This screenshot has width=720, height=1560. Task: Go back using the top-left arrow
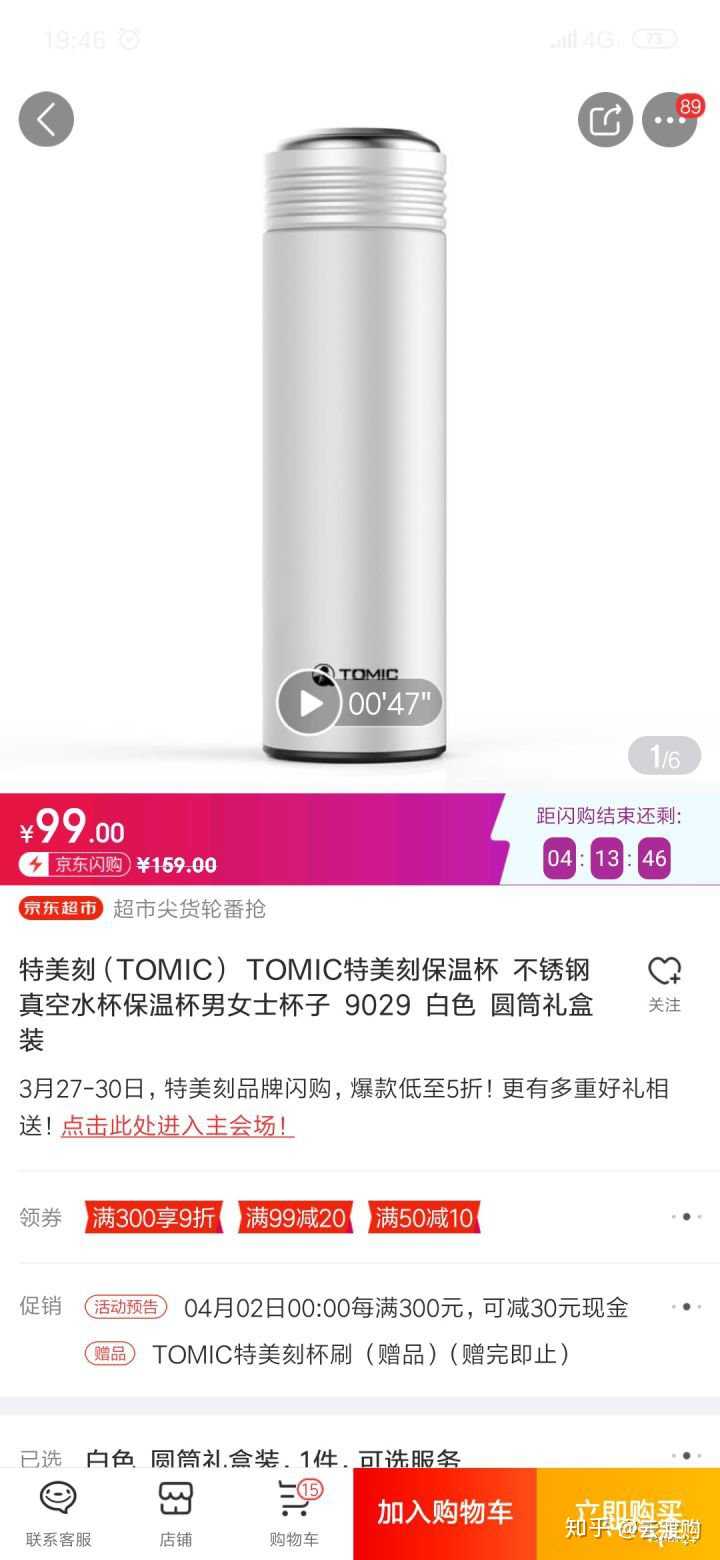(46, 120)
